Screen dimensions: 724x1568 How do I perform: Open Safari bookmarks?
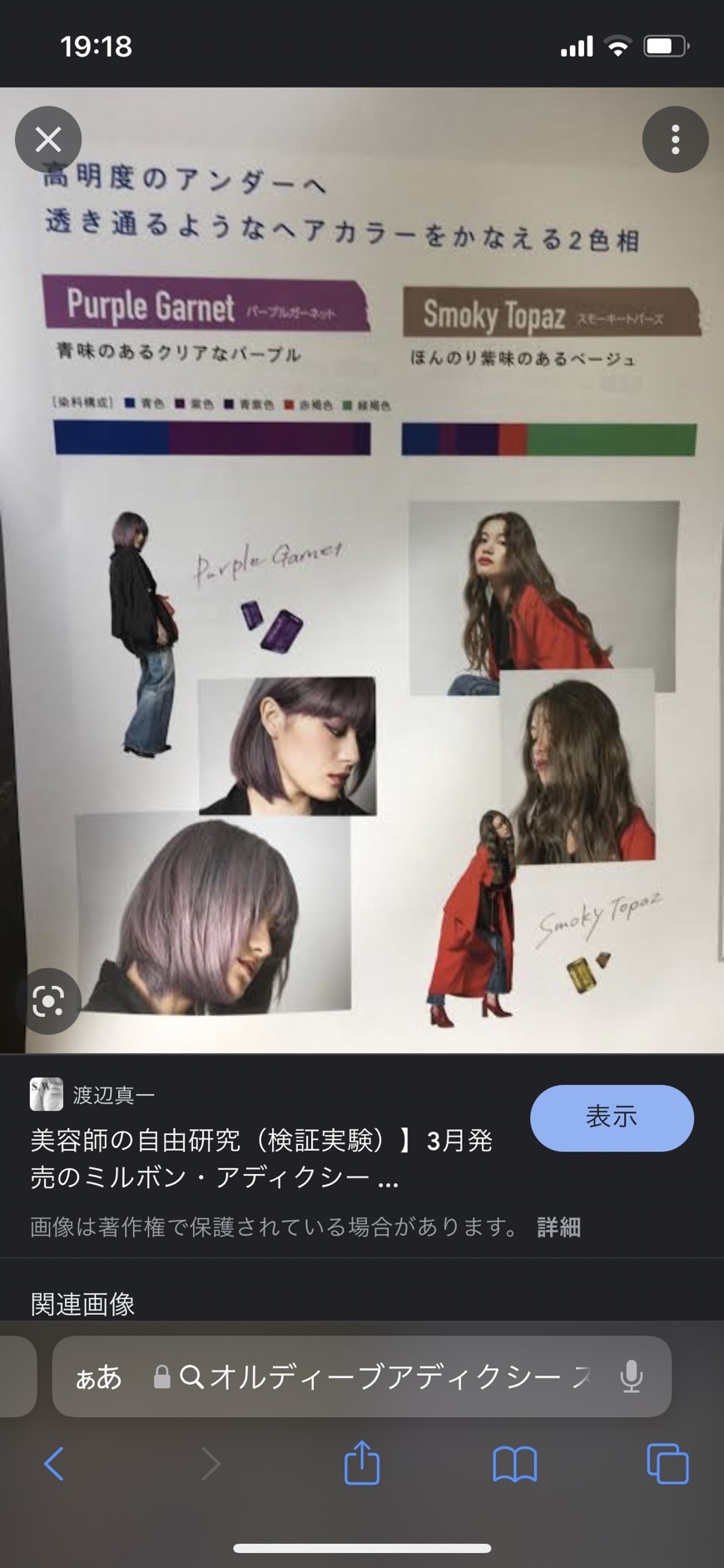(x=514, y=1463)
